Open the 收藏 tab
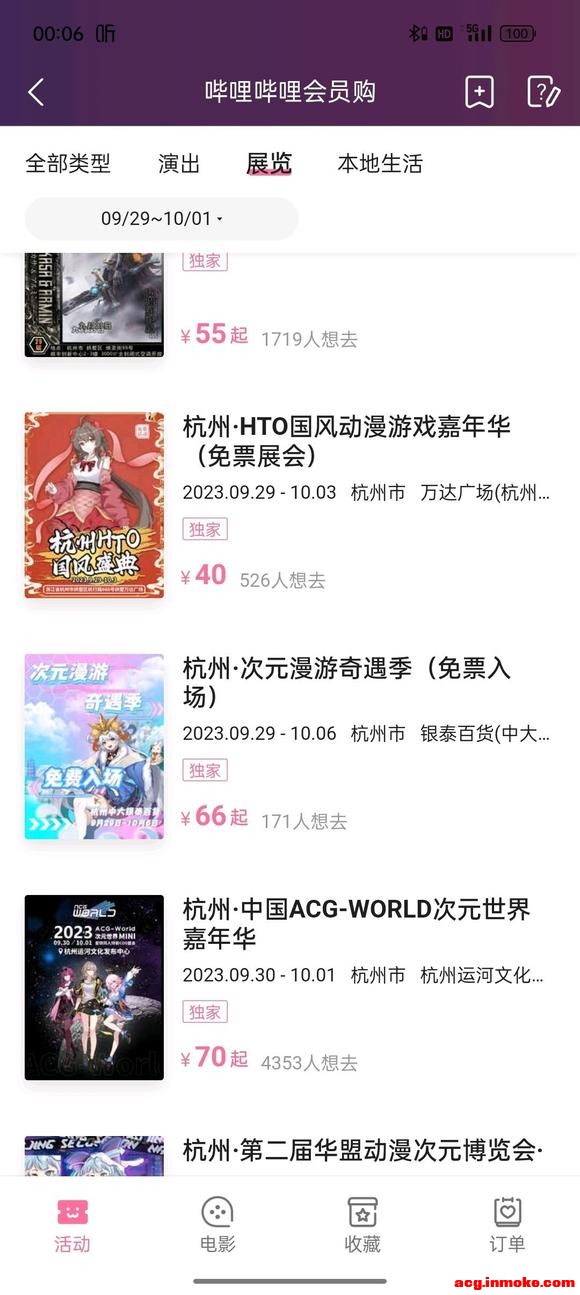Image resolution: width=580 pixels, height=1295 pixels. [x=362, y=1225]
